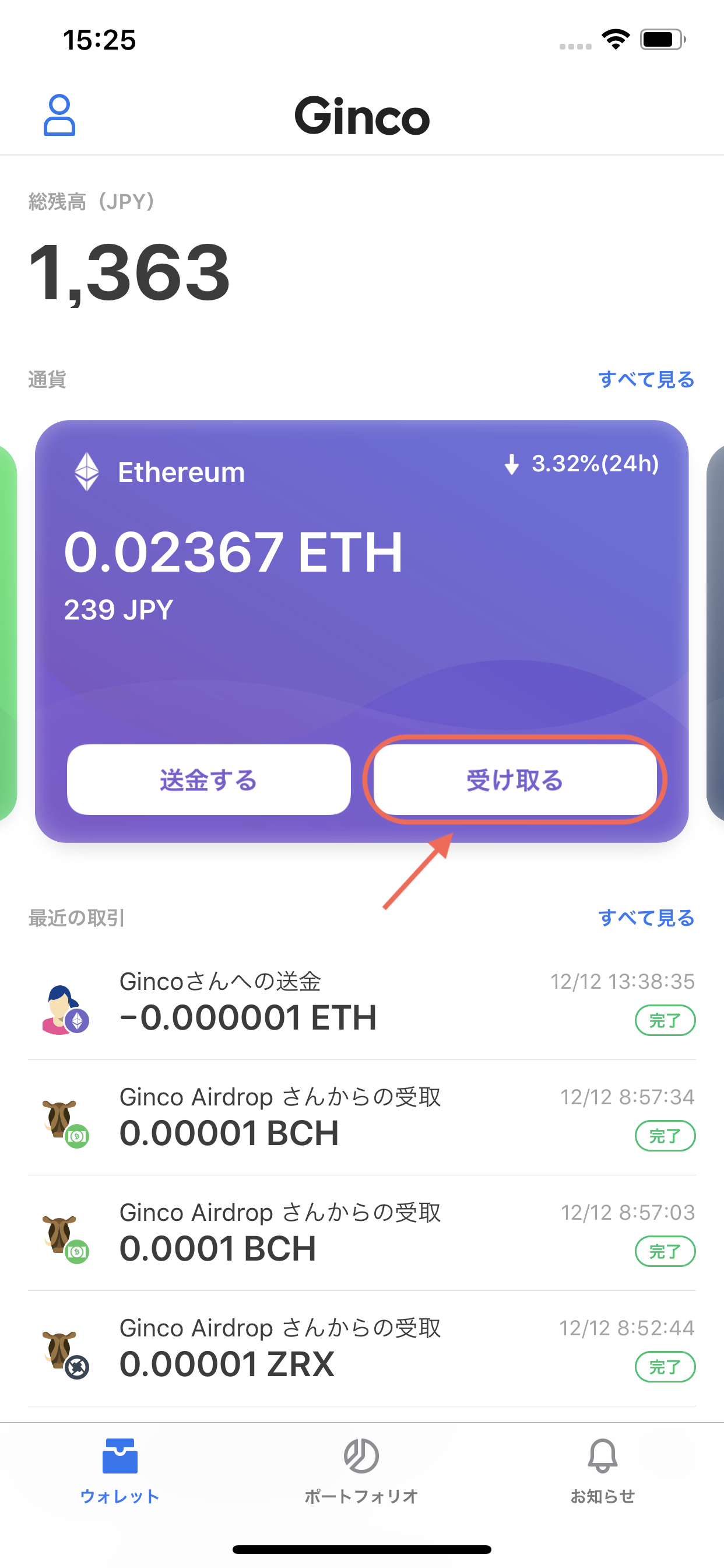Open the 0.0001 BCH airdrop transaction

361,1233
